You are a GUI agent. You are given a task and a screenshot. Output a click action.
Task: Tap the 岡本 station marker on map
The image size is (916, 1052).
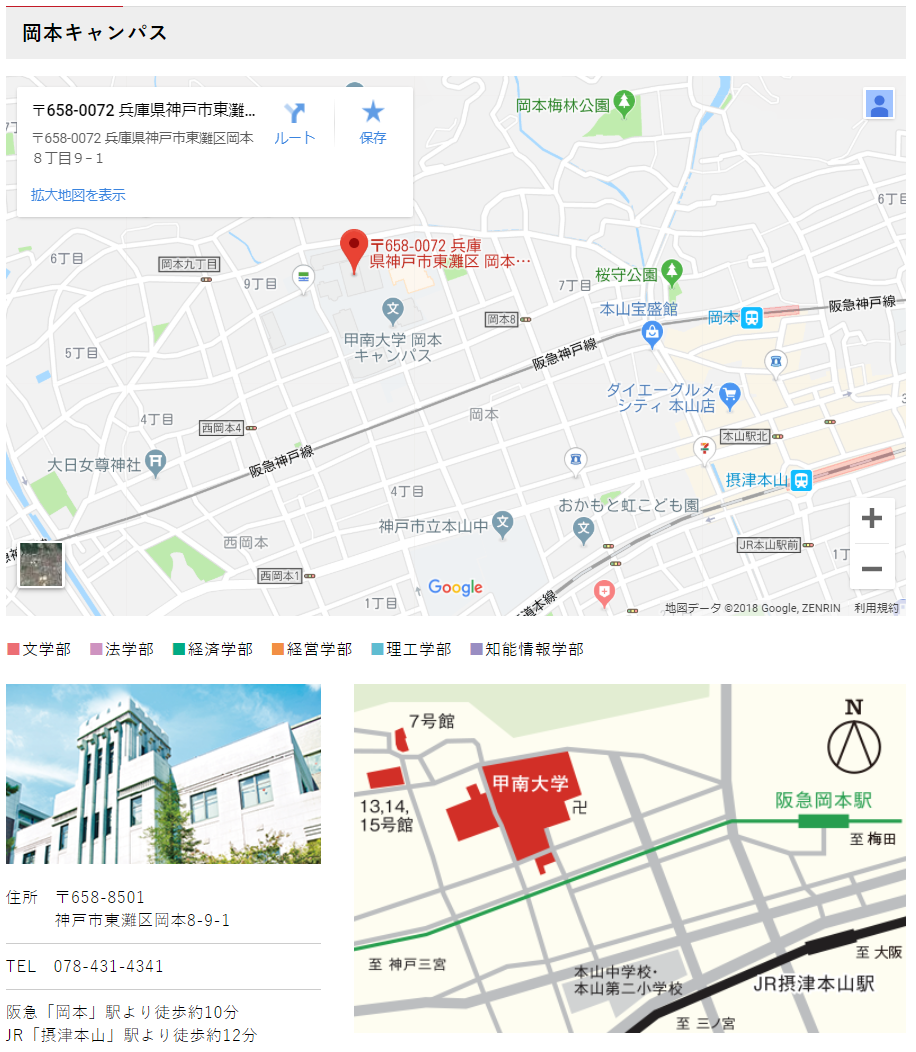pyautogui.click(x=753, y=318)
